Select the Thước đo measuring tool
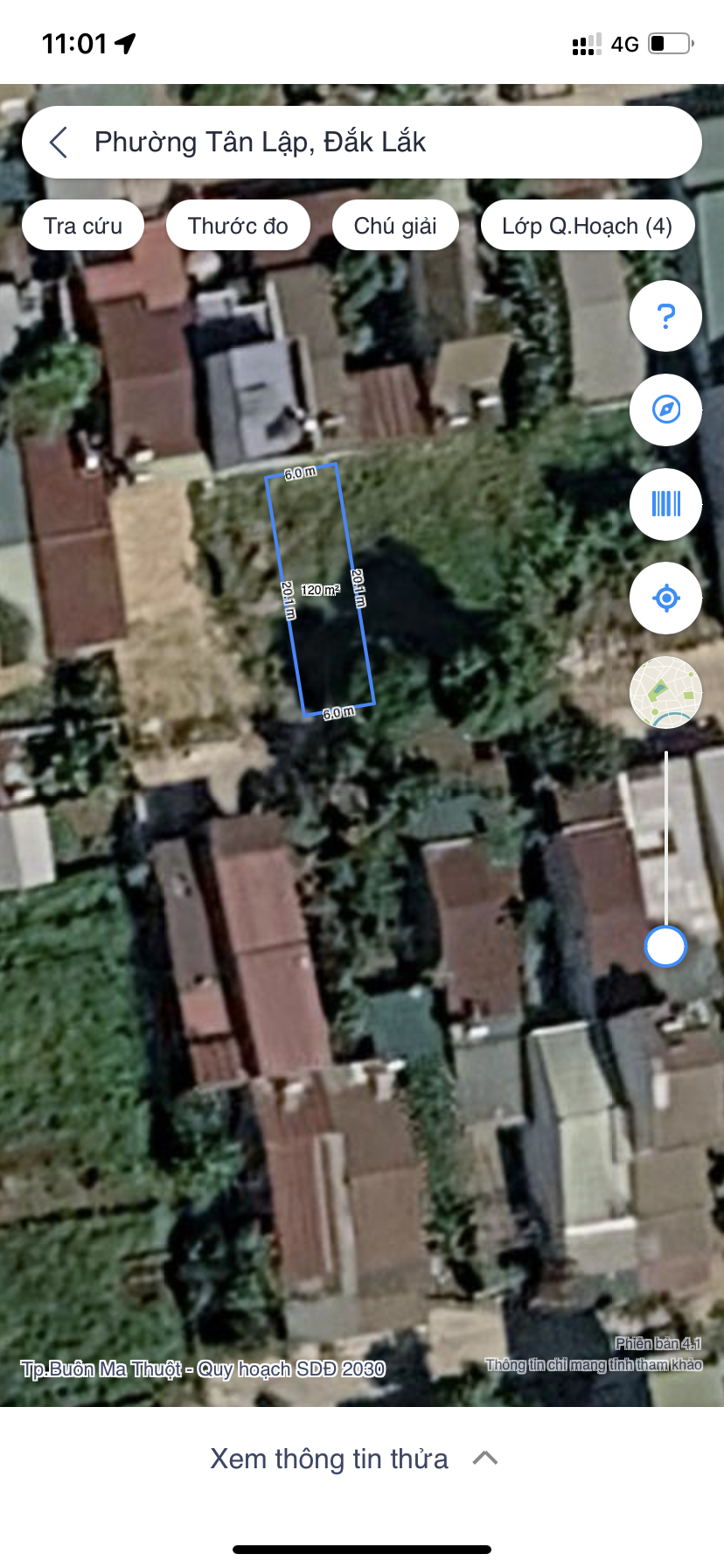The height and width of the screenshot is (1568, 724). (x=238, y=226)
